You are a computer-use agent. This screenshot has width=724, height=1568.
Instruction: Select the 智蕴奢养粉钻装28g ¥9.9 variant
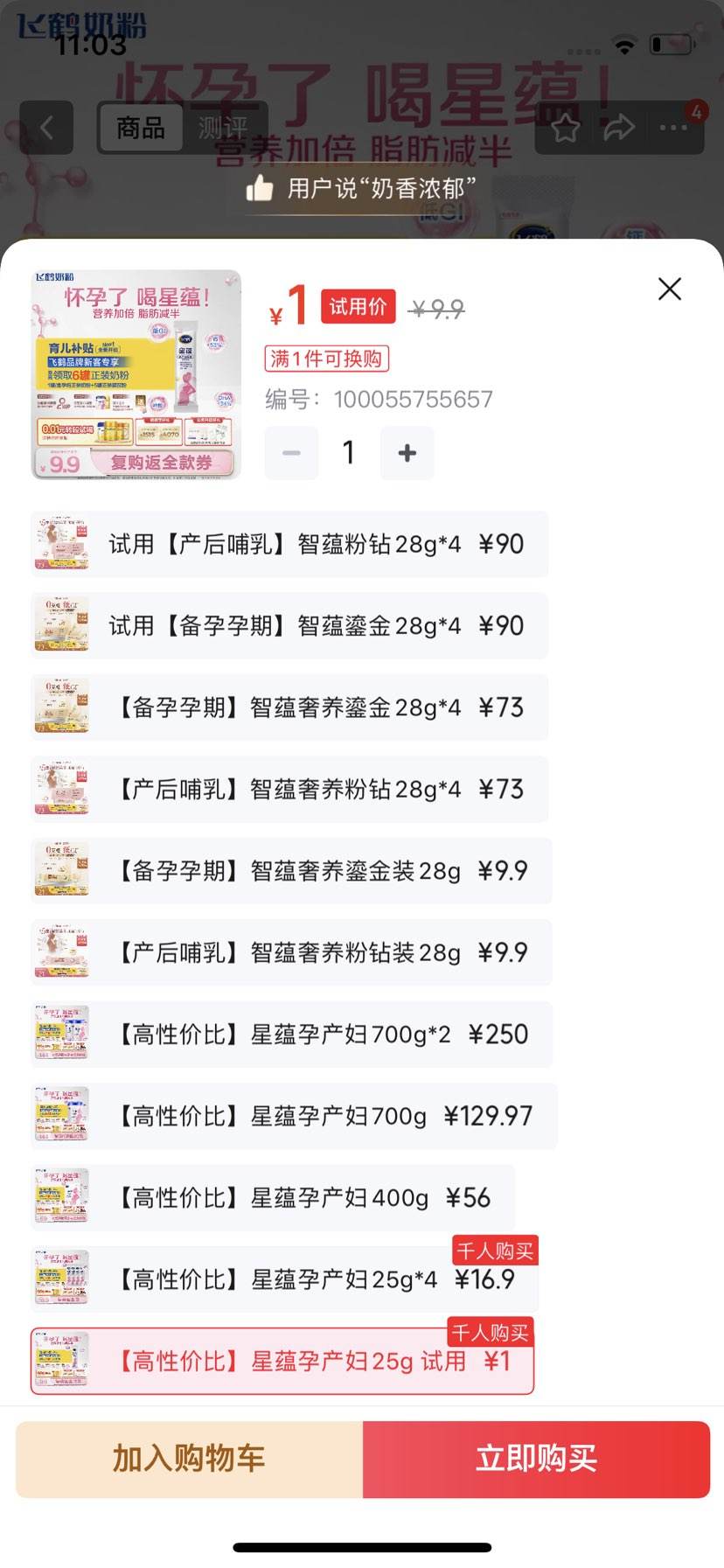[x=289, y=952]
